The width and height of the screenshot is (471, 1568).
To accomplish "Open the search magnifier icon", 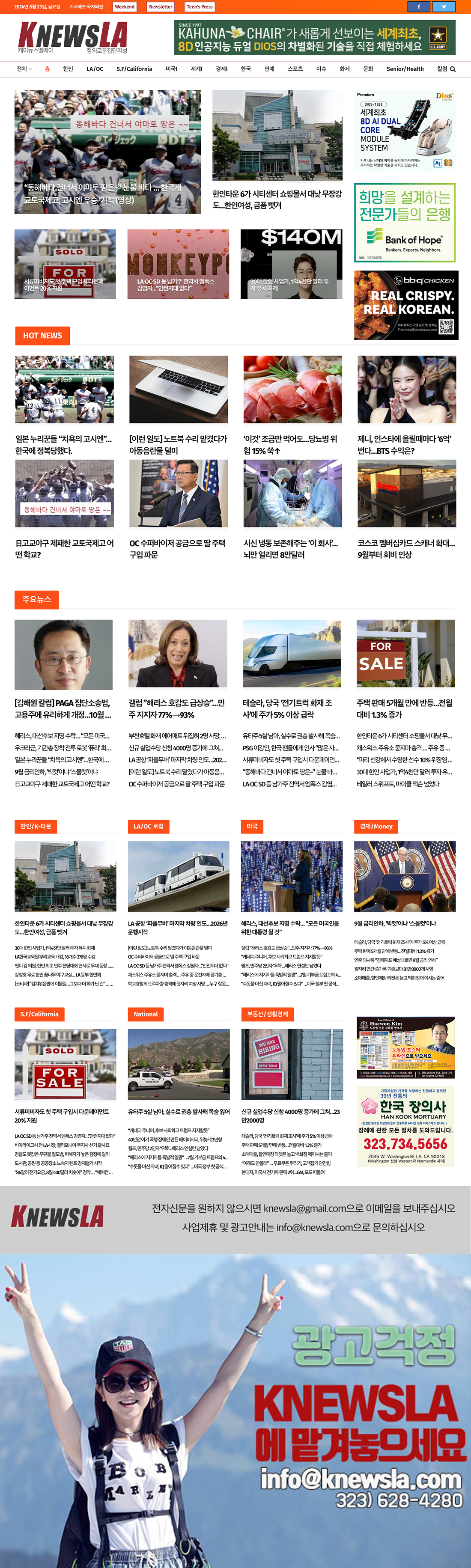I will [x=453, y=69].
